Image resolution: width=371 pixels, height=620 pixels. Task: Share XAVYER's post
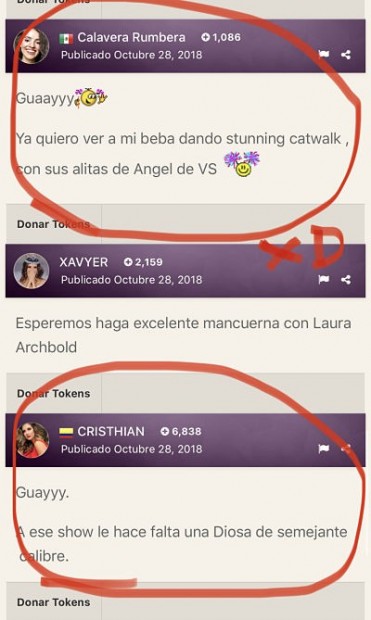coord(346,280)
